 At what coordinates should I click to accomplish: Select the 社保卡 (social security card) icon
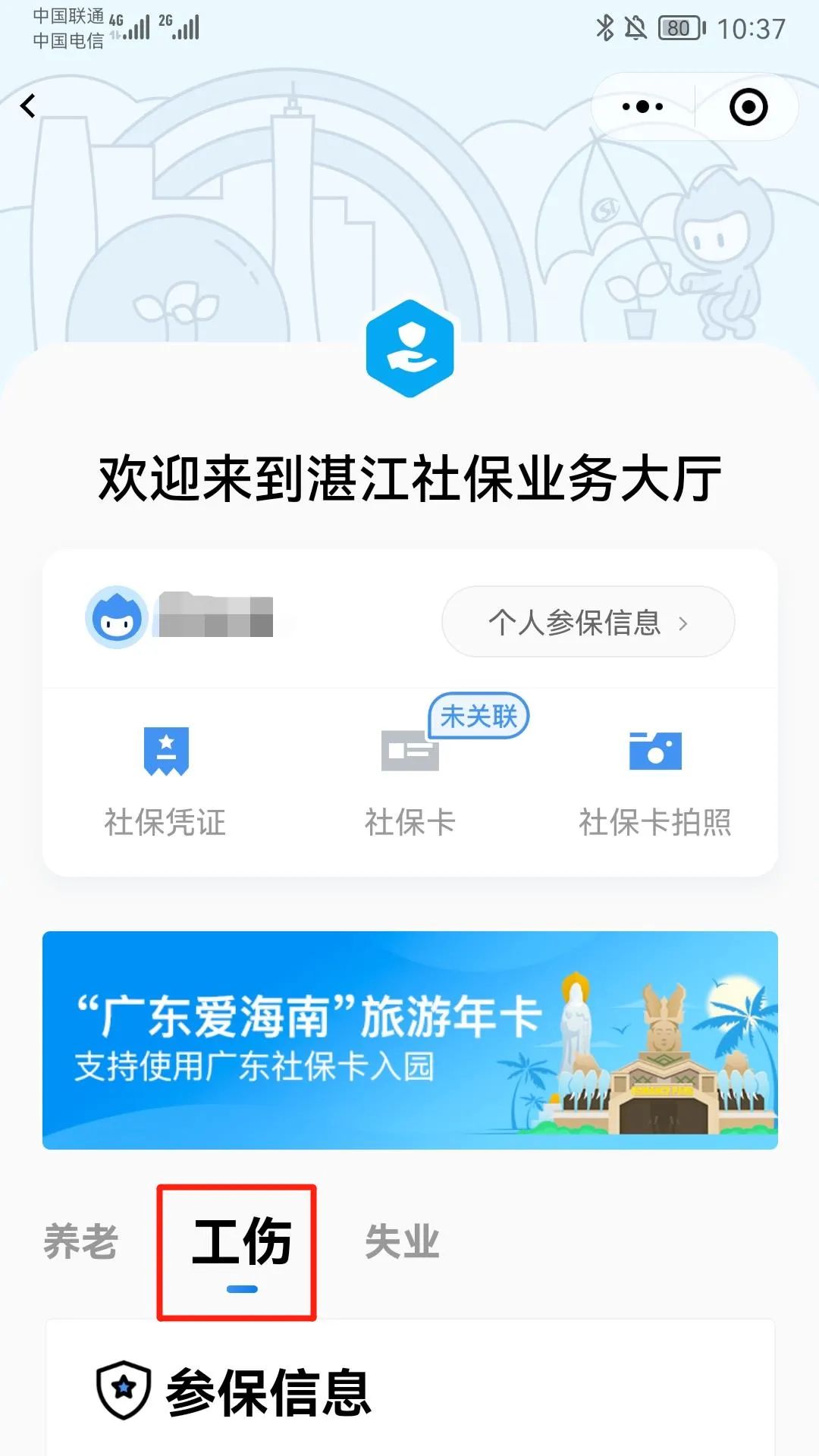tap(409, 751)
